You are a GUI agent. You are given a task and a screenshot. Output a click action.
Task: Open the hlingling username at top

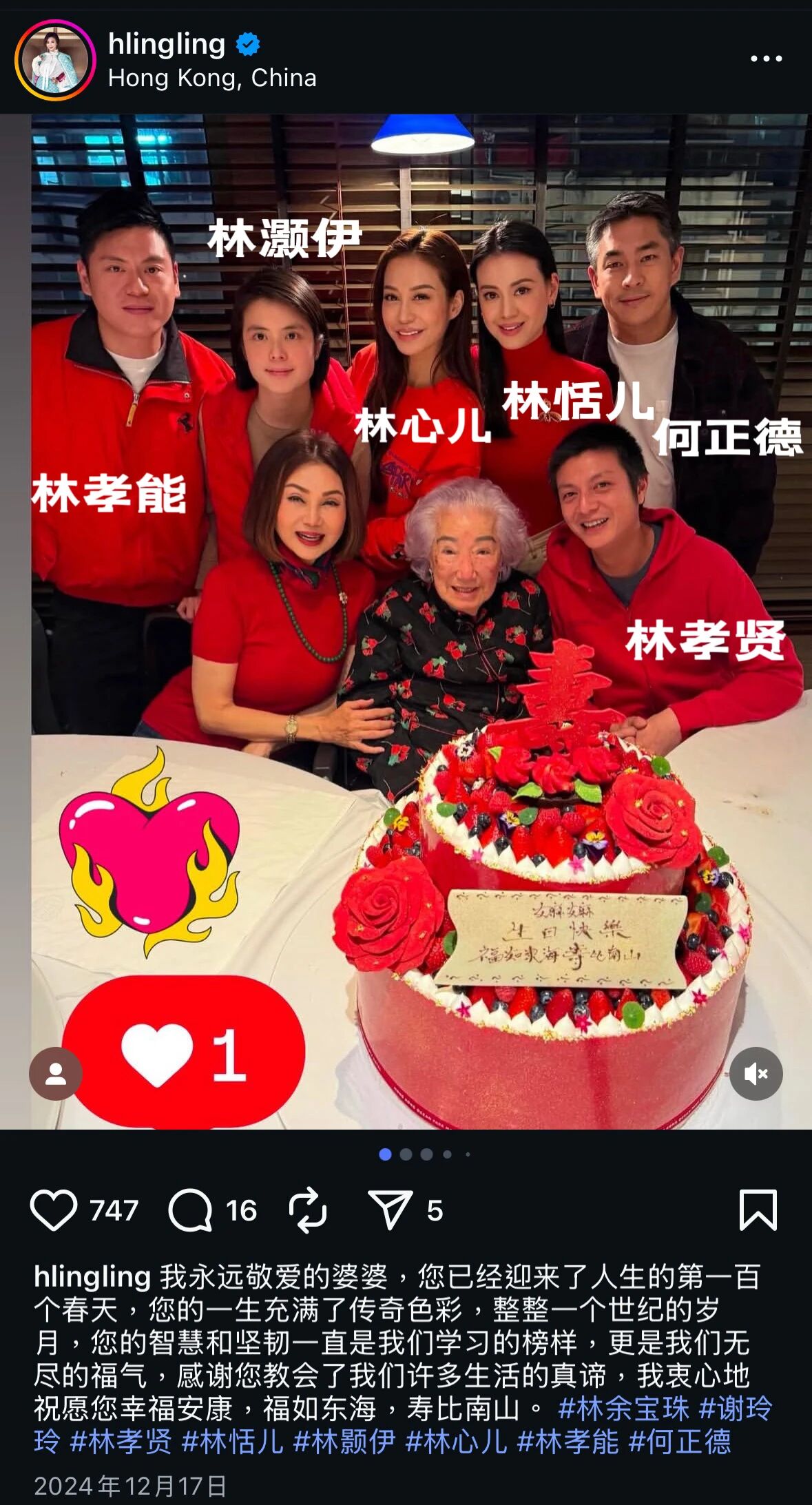[167, 44]
